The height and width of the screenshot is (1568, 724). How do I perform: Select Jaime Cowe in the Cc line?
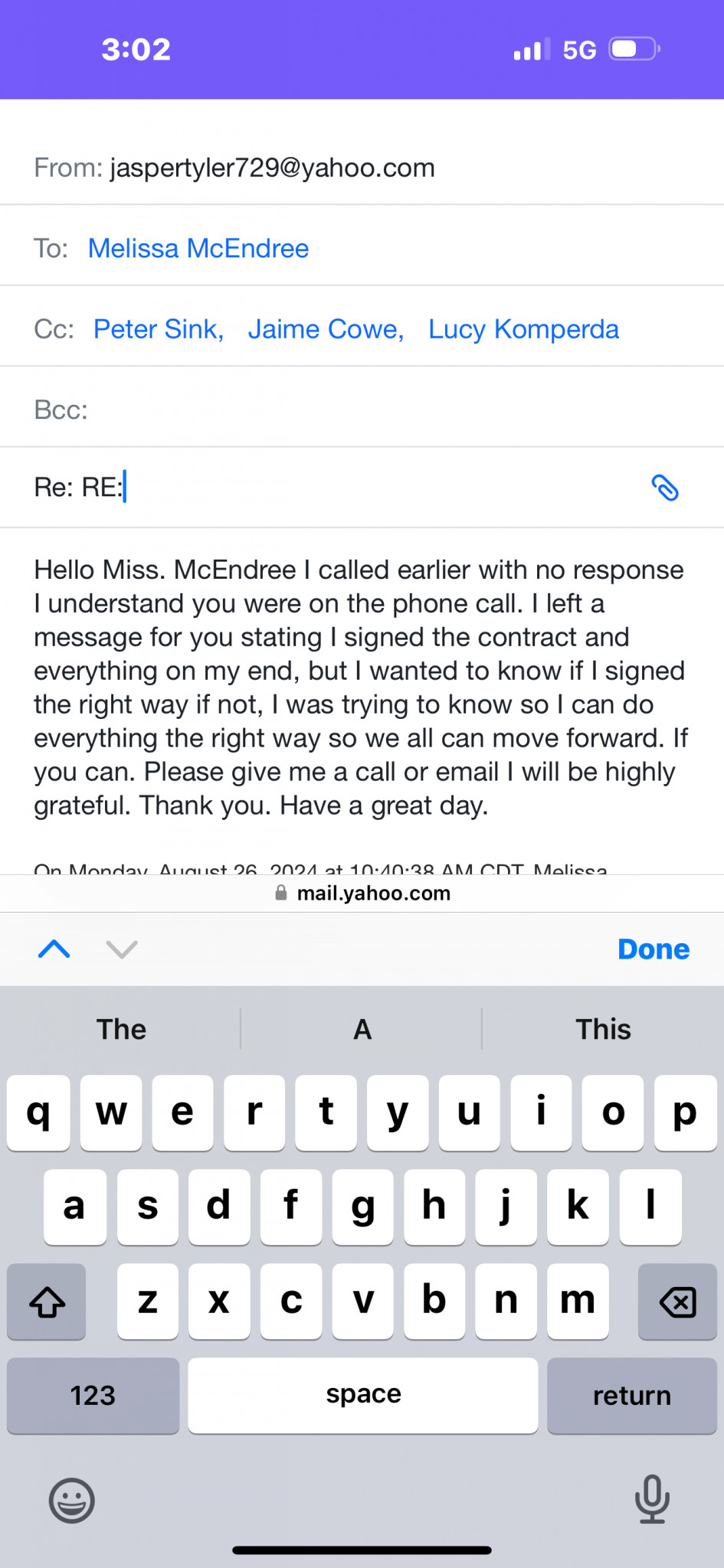[x=326, y=329]
